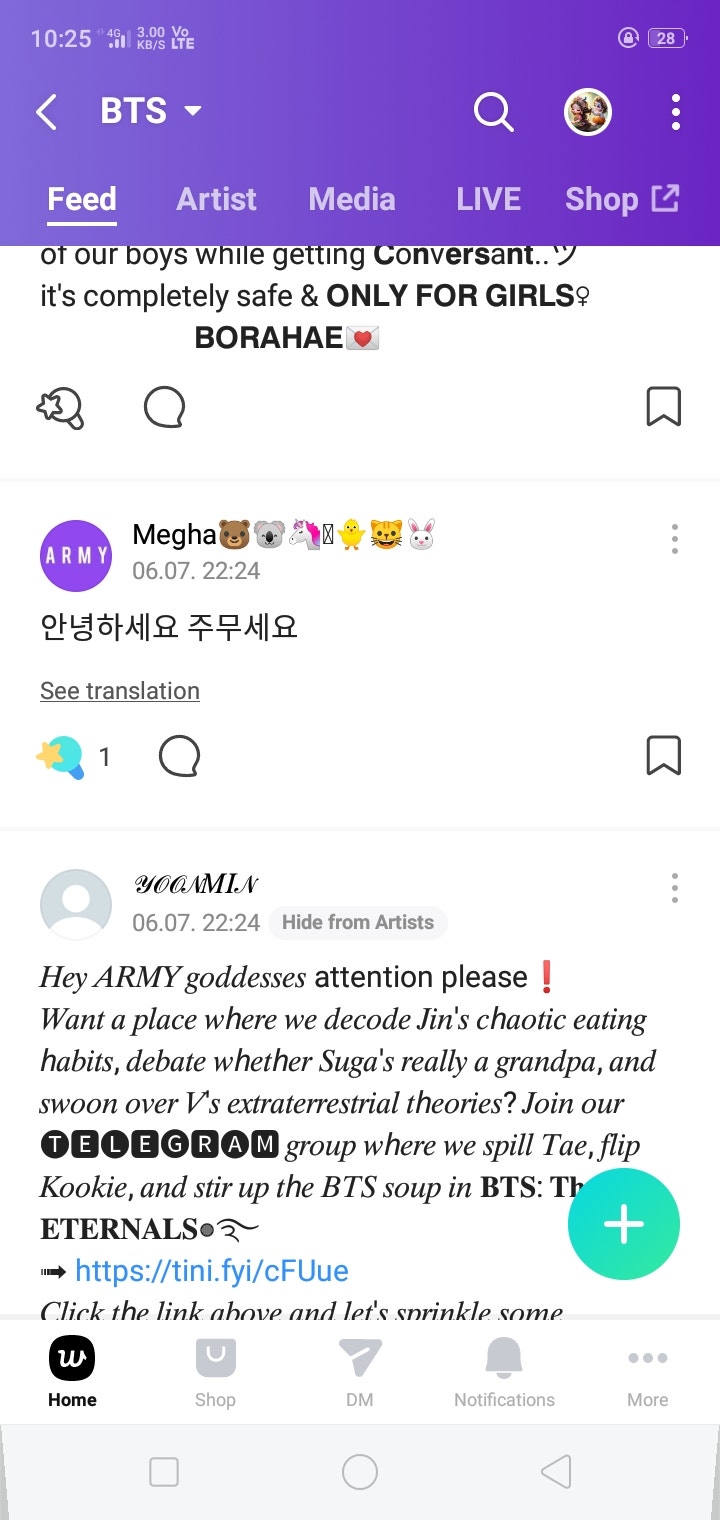Screen dimensions: 720x1520
Task: Open the search icon in the header
Action: pyautogui.click(x=493, y=112)
